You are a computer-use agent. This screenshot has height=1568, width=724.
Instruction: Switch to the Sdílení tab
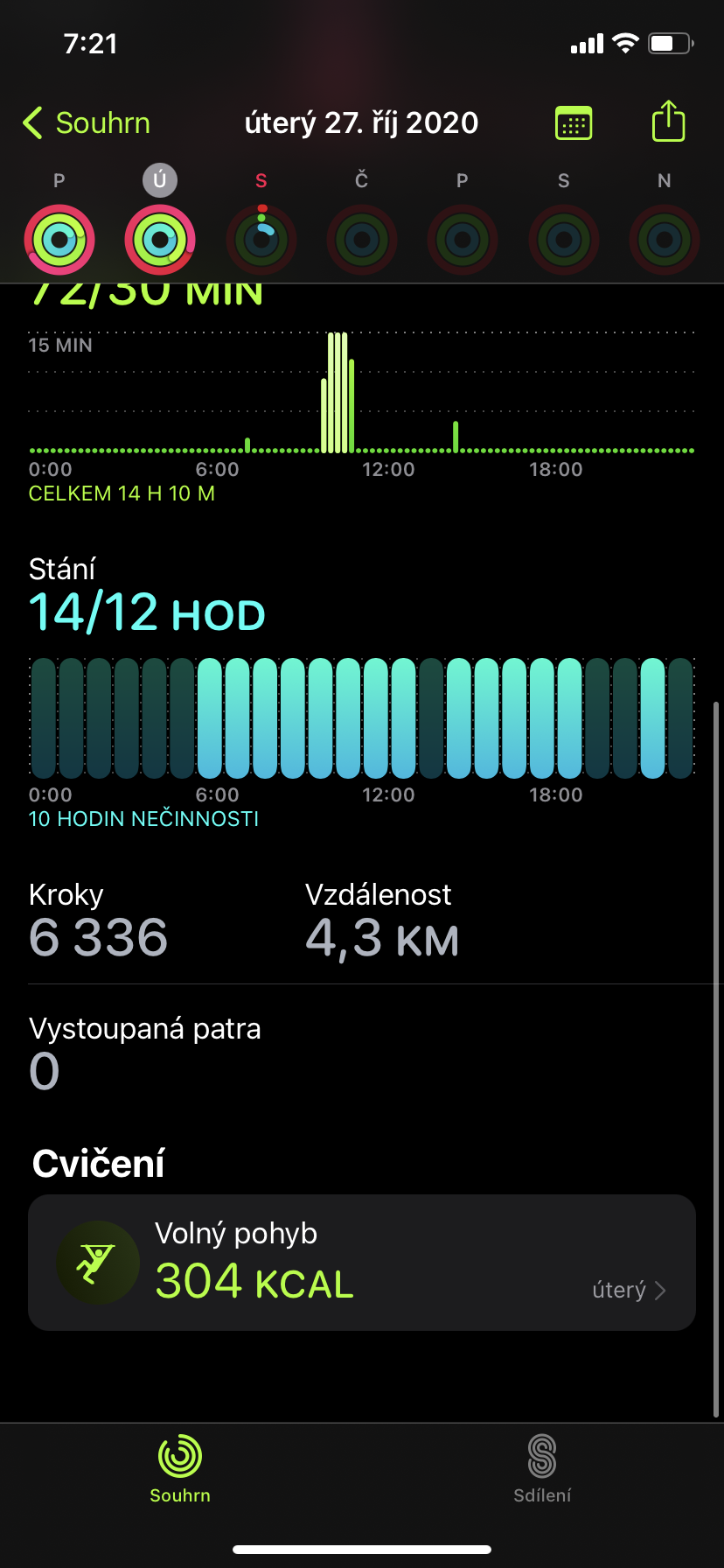pos(542,1469)
